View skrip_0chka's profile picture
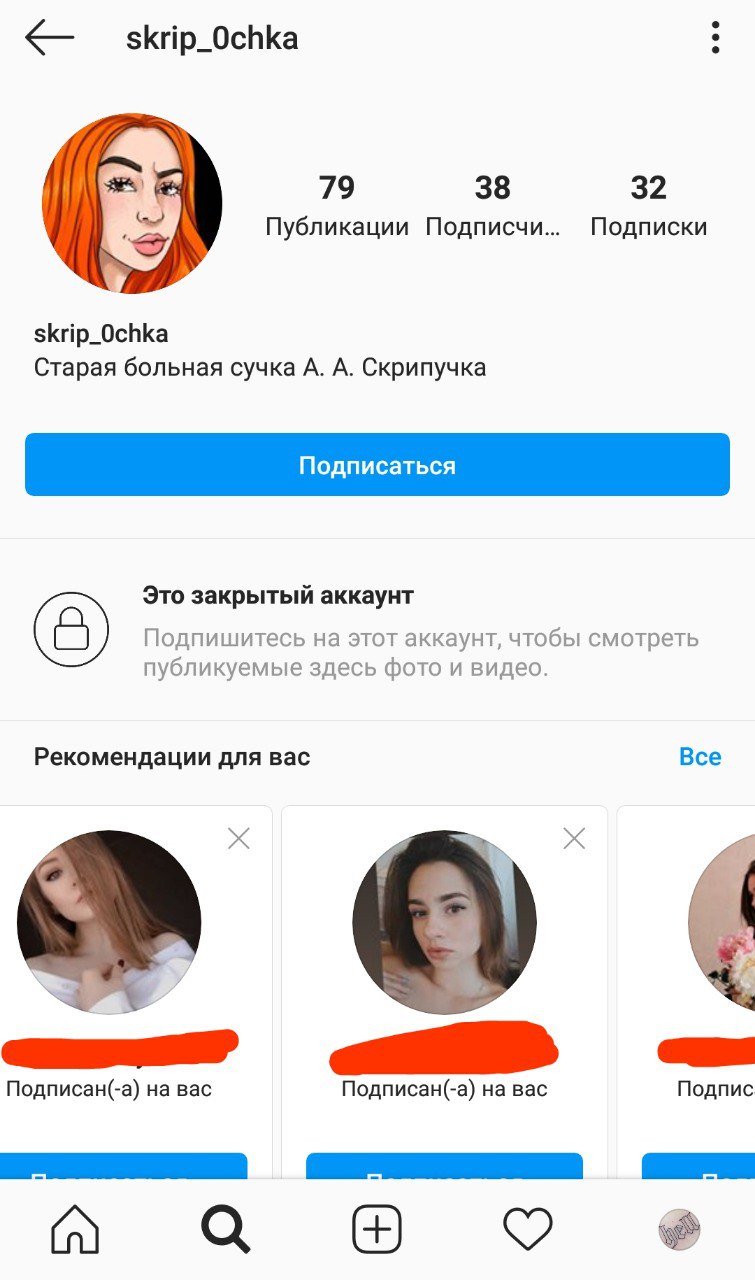This screenshot has height=1280, width=755. 132,203
